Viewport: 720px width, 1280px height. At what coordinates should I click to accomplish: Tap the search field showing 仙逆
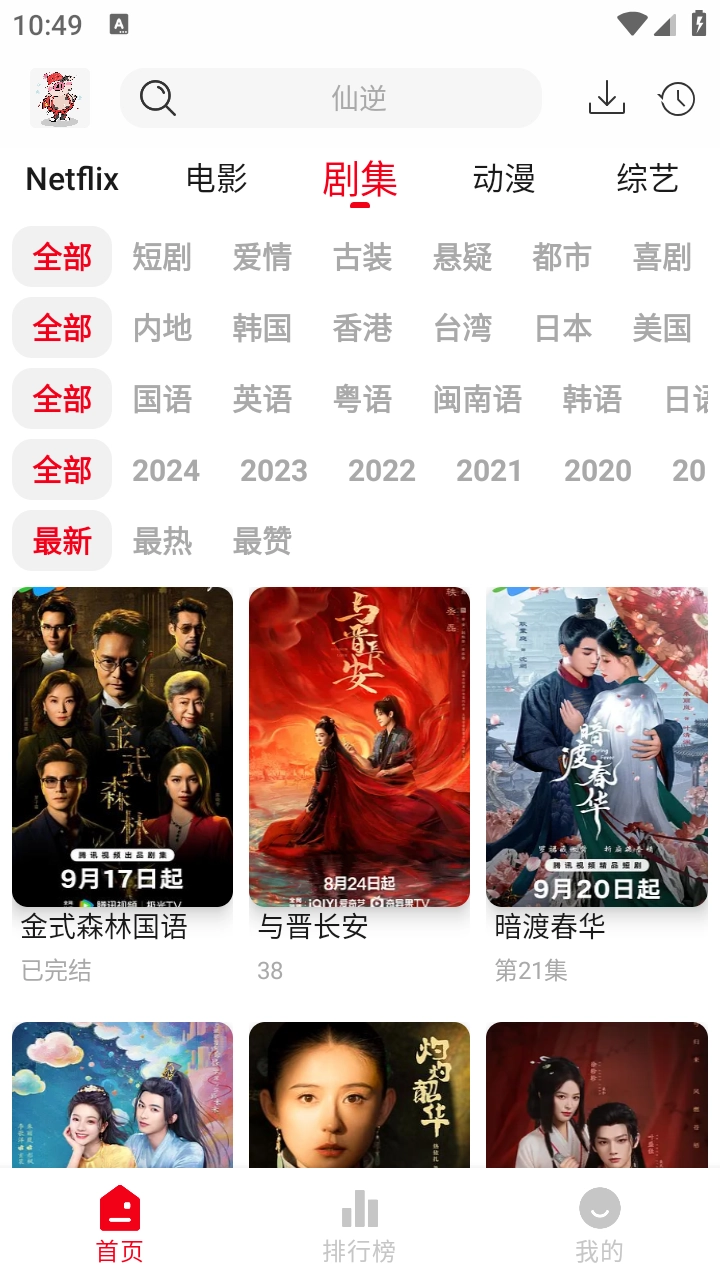coord(360,98)
